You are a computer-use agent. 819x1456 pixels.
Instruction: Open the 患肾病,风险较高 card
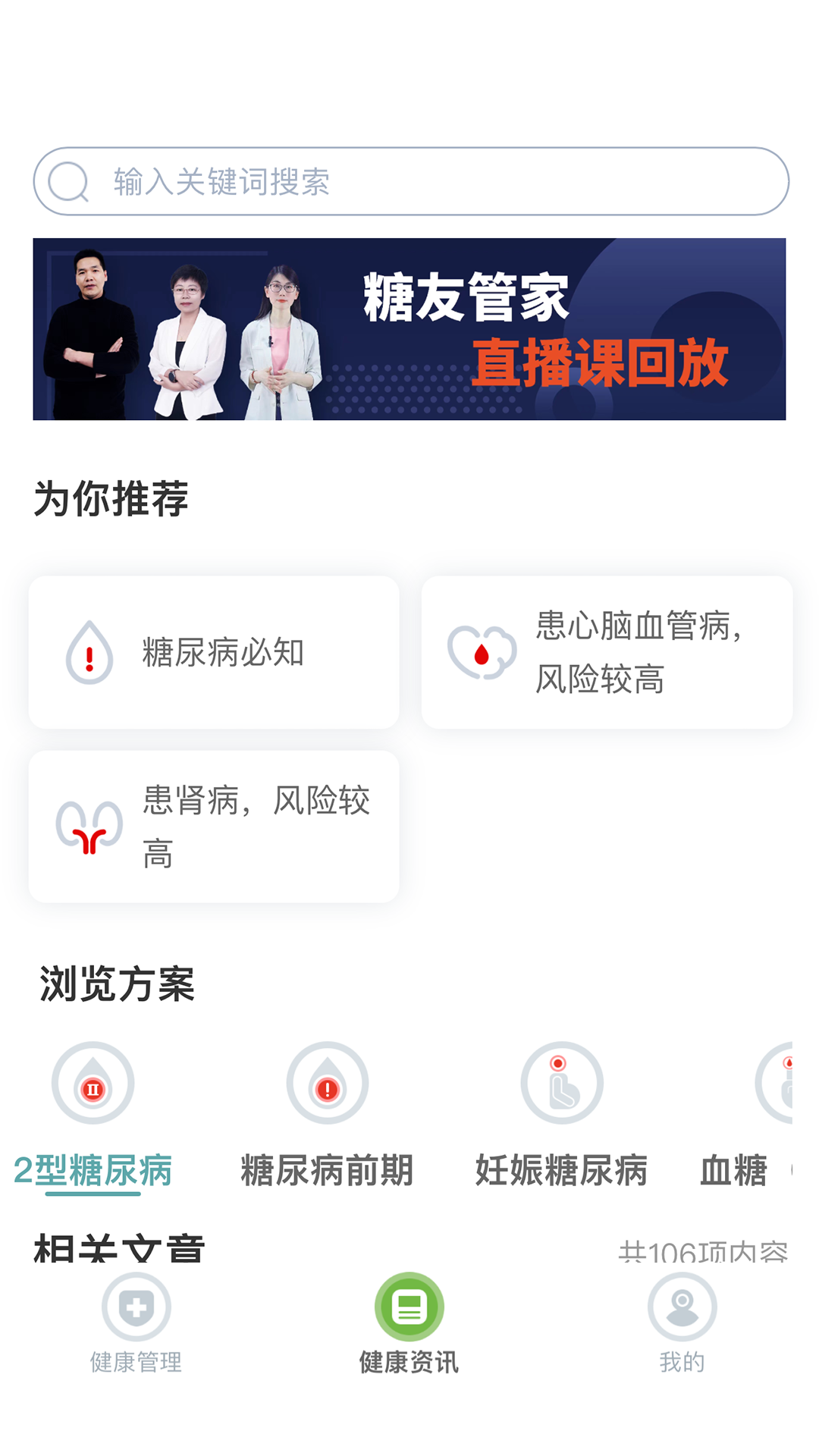point(214,827)
